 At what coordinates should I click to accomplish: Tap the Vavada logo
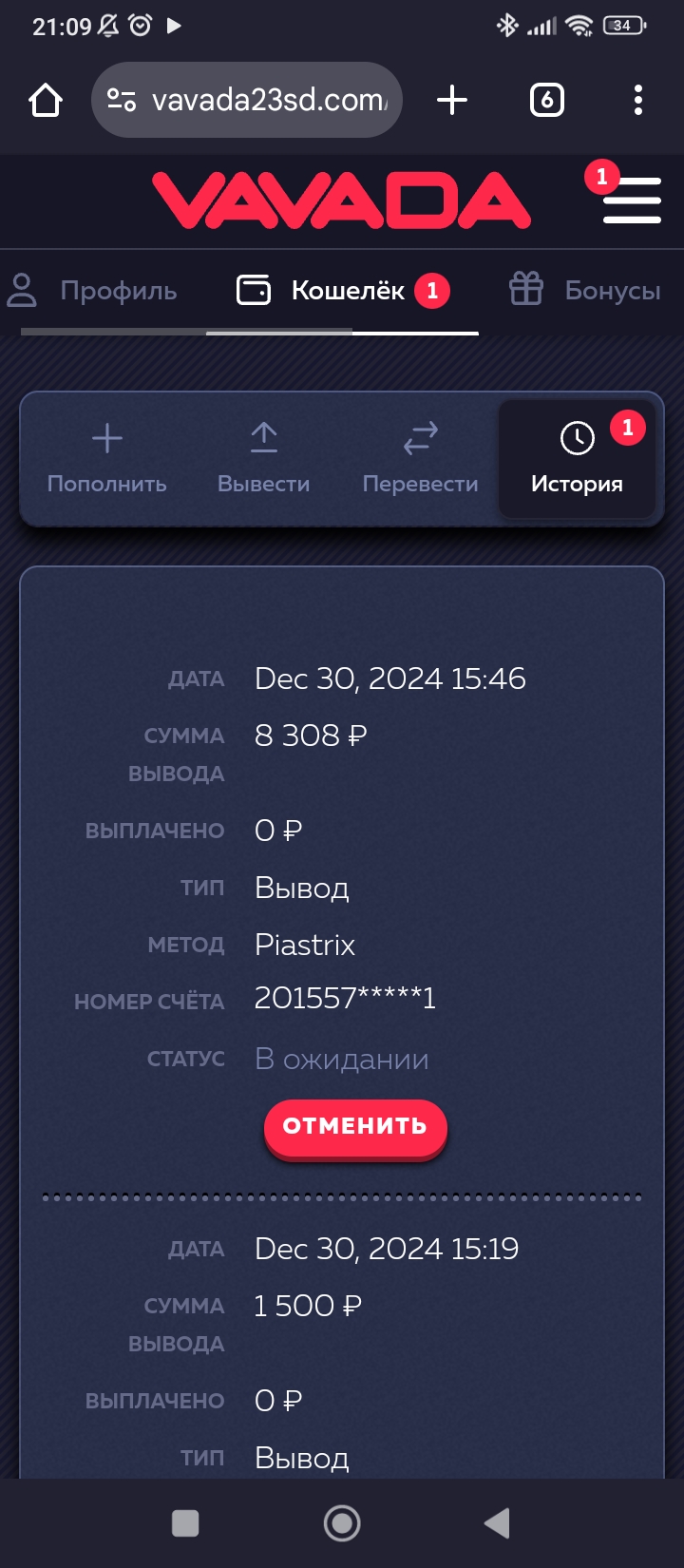tap(341, 201)
